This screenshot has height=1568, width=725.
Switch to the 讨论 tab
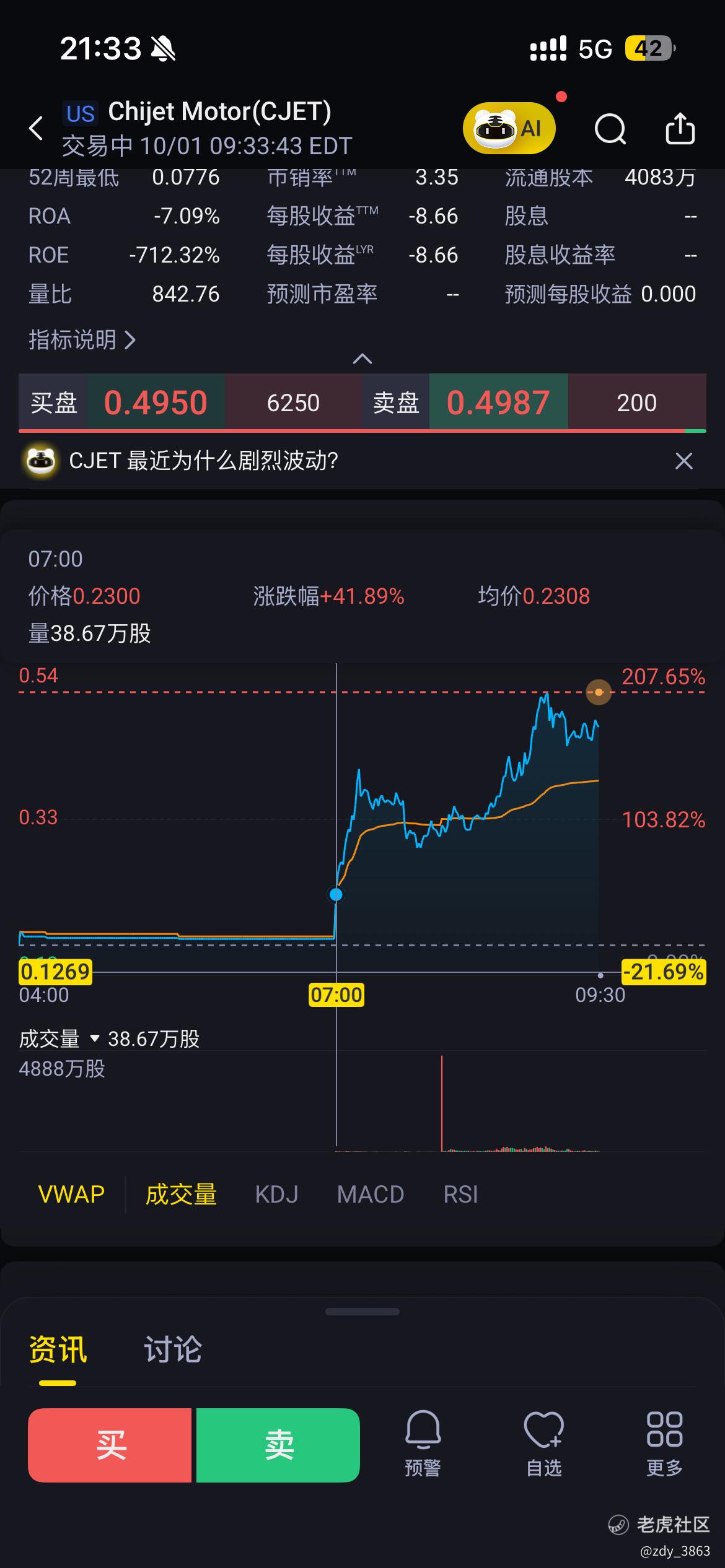(173, 1349)
